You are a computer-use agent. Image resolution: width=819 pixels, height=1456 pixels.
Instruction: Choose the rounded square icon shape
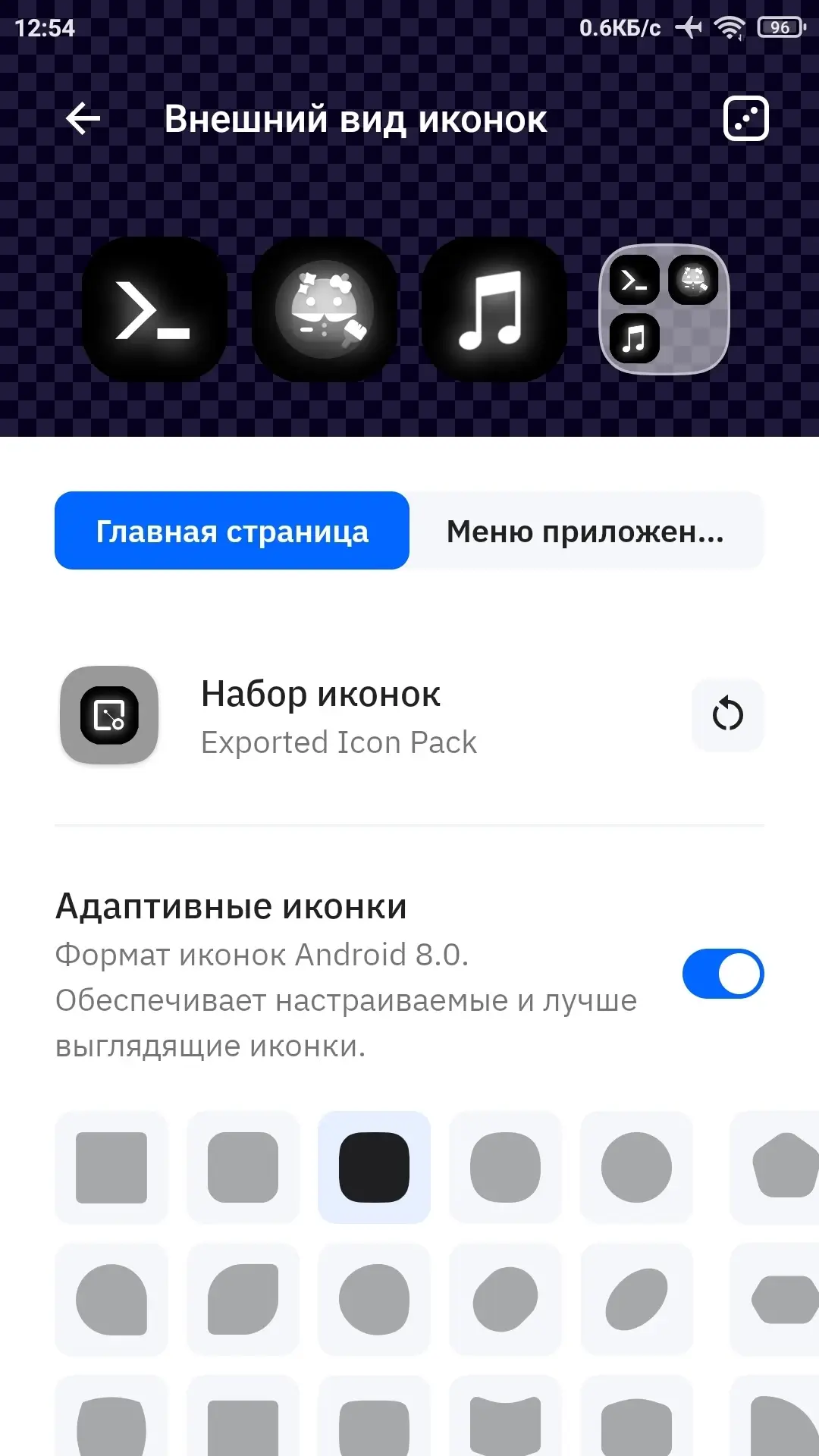(x=243, y=1168)
